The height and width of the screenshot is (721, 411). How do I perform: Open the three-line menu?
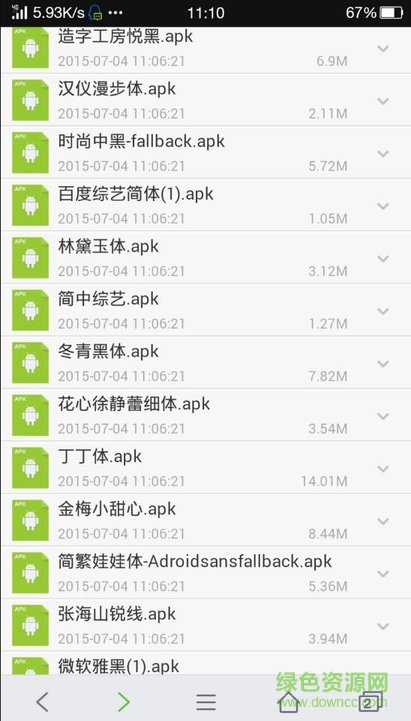click(x=206, y=702)
